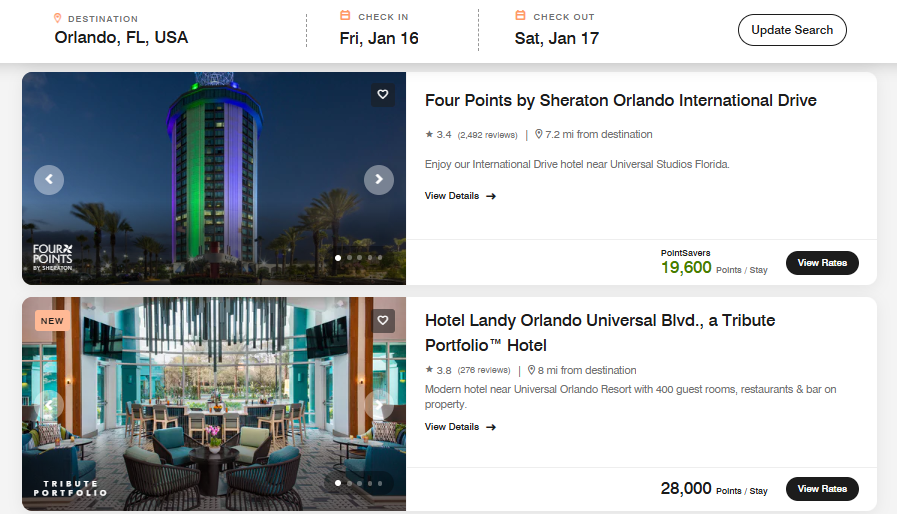Show previous photo of Hotel Landy Orlando

point(49,405)
